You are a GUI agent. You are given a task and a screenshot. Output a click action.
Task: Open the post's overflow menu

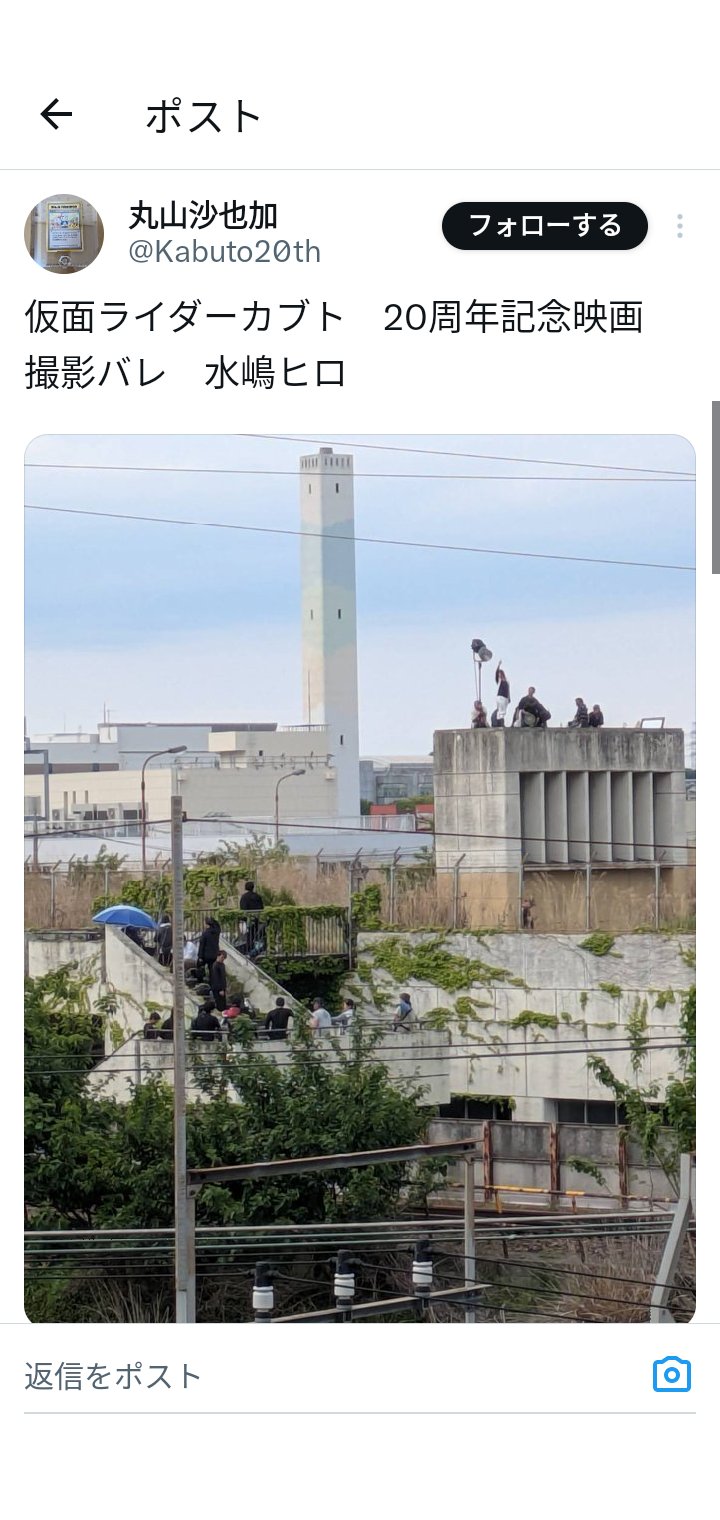click(680, 226)
